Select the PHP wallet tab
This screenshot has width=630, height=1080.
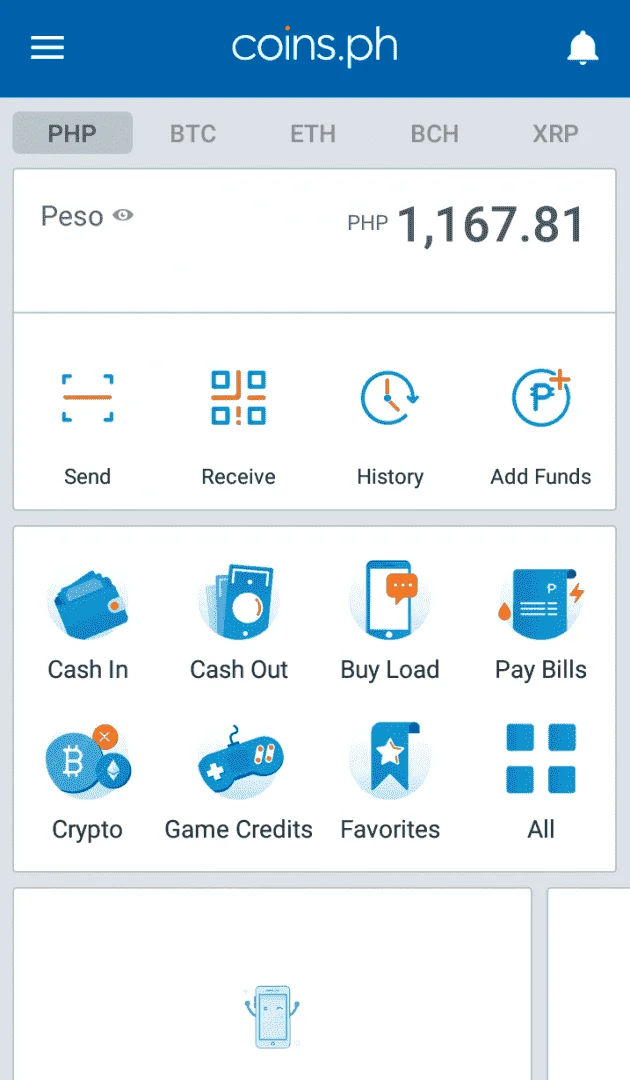tap(72, 133)
